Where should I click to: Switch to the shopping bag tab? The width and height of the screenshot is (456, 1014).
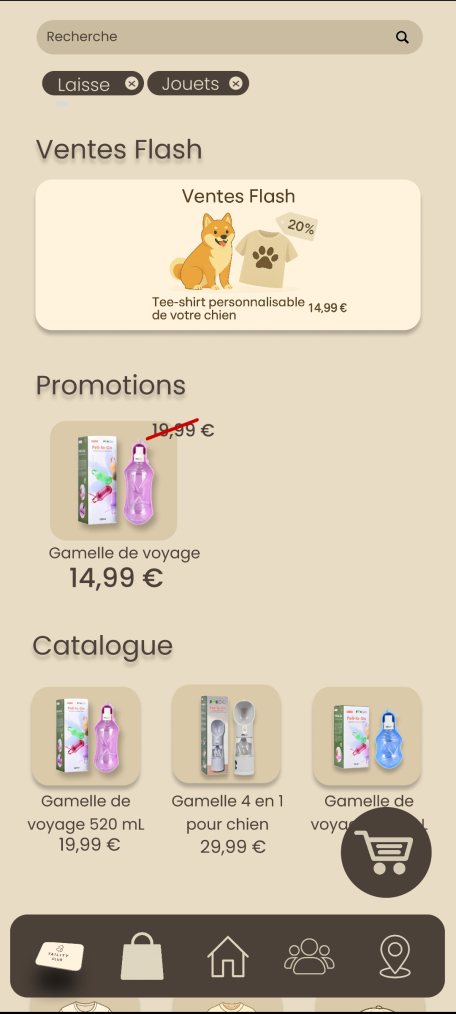coord(142,956)
